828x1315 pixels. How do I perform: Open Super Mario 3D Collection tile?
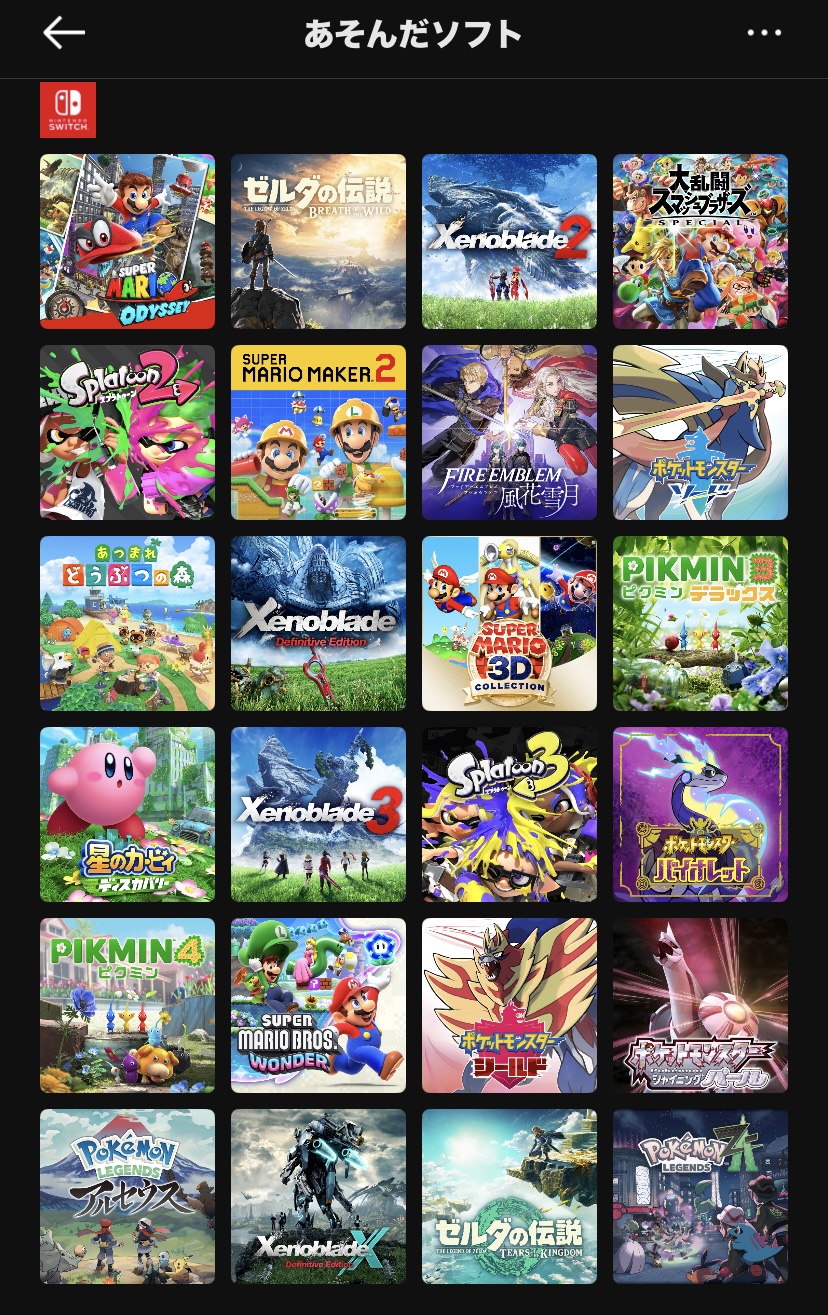pos(509,623)
